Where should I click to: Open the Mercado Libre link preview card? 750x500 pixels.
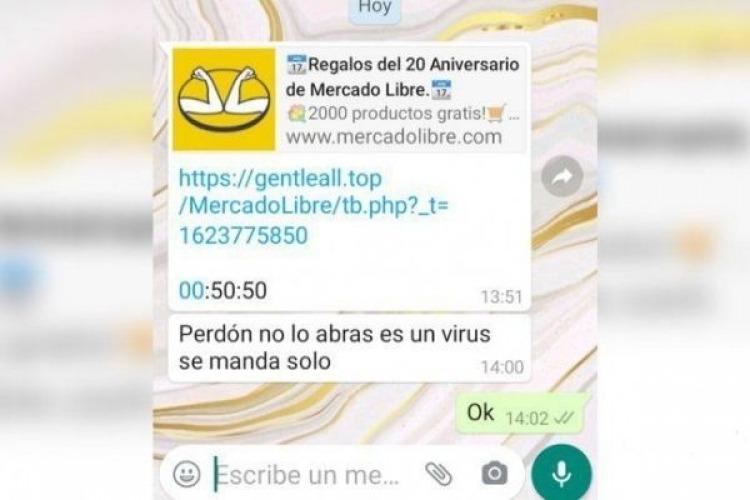click(x=348, y=100)
